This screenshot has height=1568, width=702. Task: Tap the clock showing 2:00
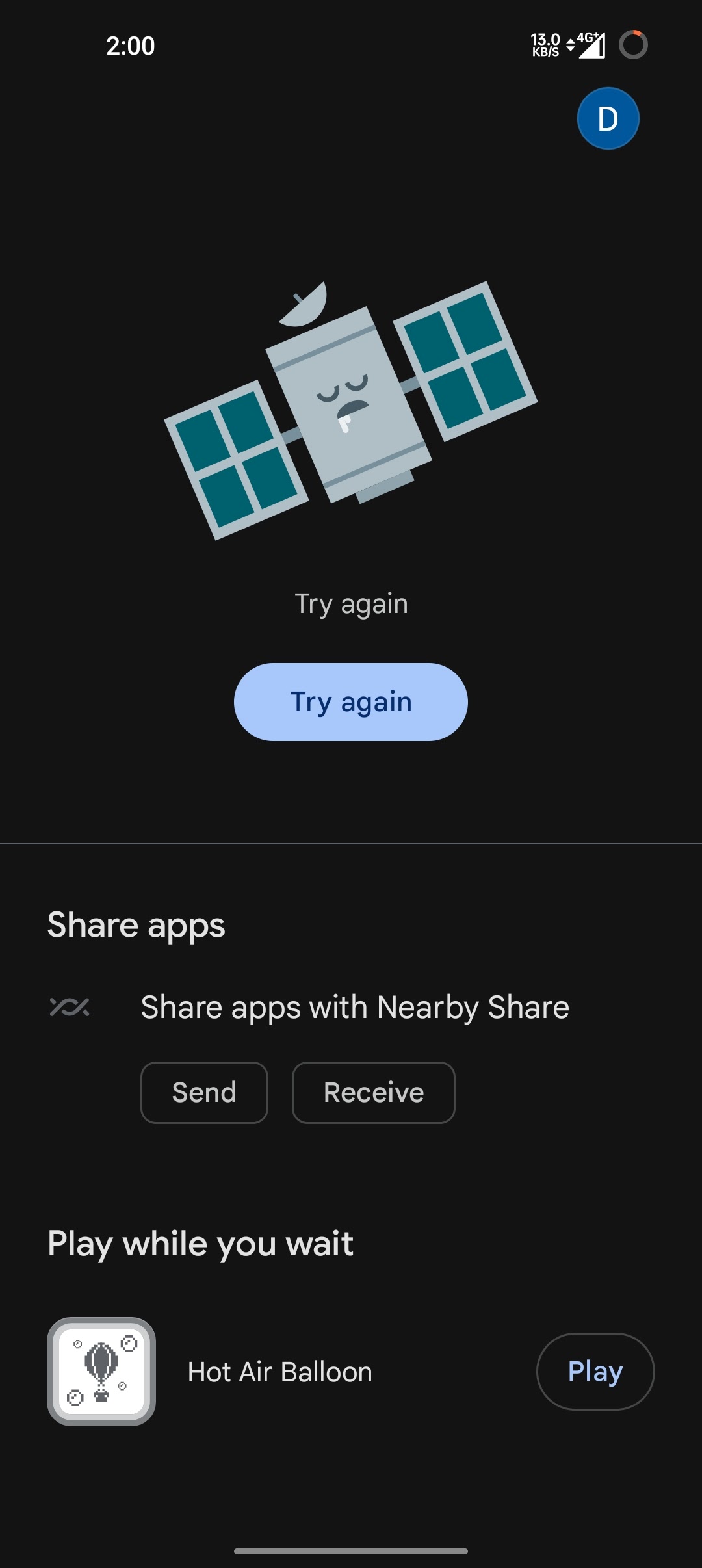(130, 46)
